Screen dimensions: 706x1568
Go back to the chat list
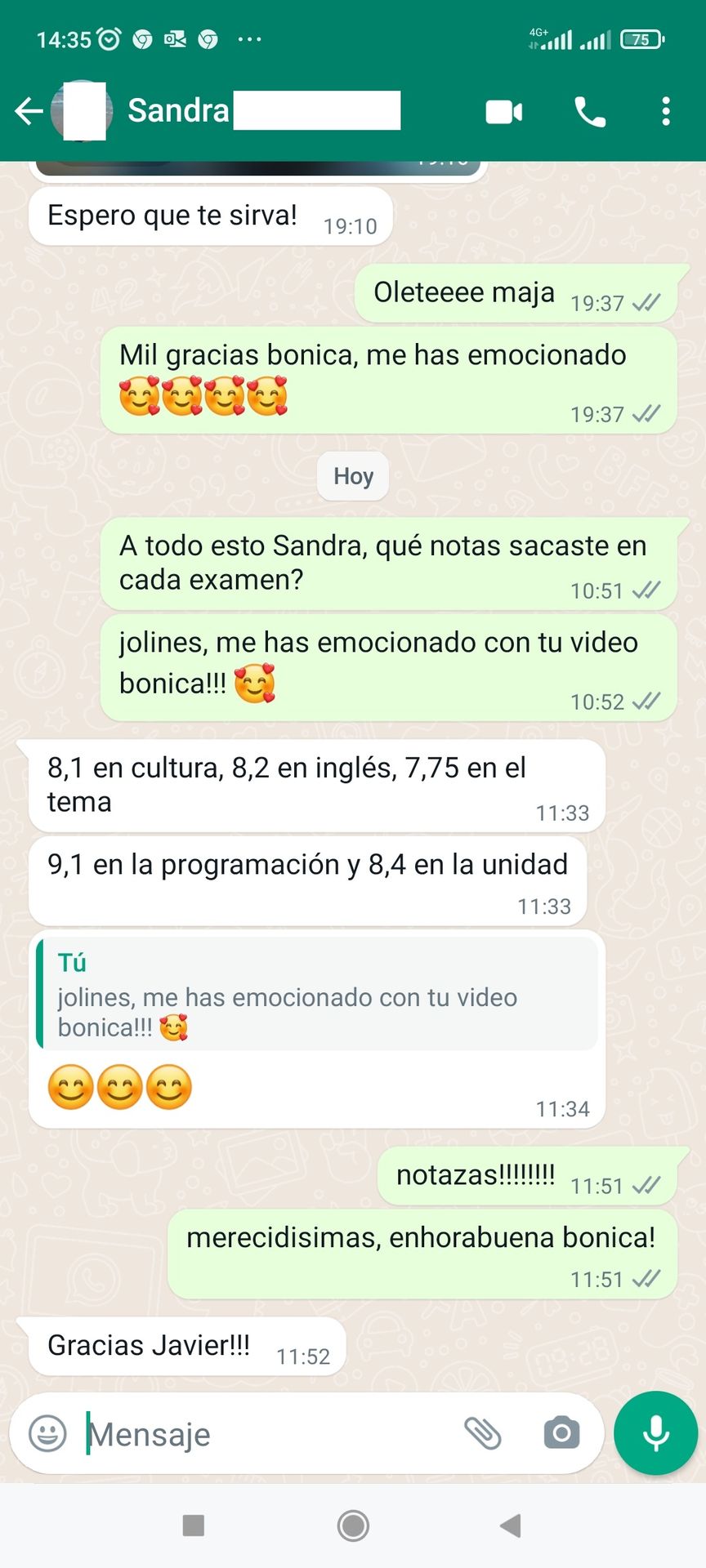coord(29,111)
